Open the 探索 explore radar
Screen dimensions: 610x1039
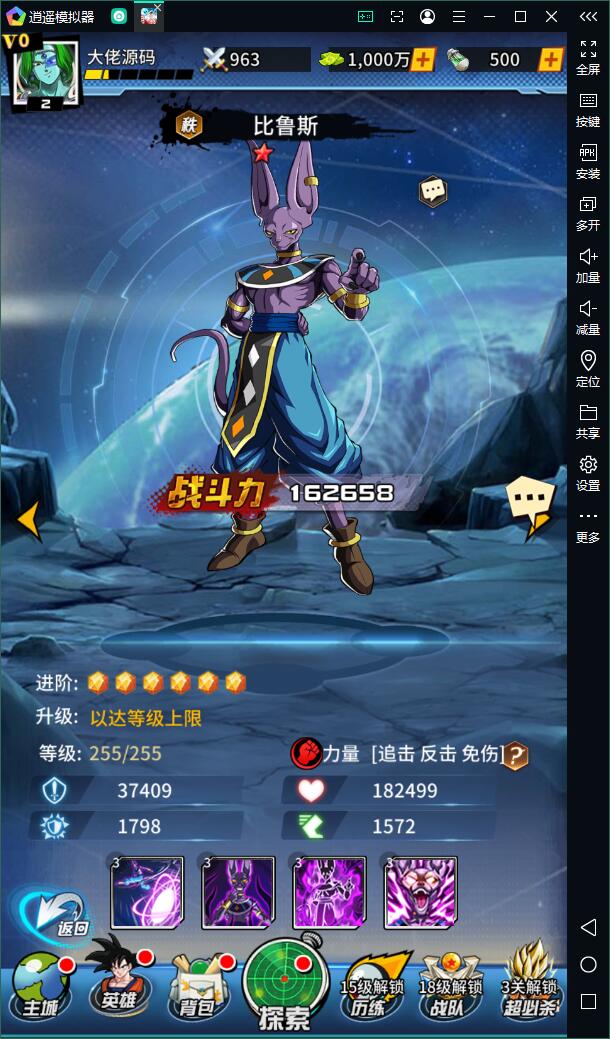tap(285, 985)
